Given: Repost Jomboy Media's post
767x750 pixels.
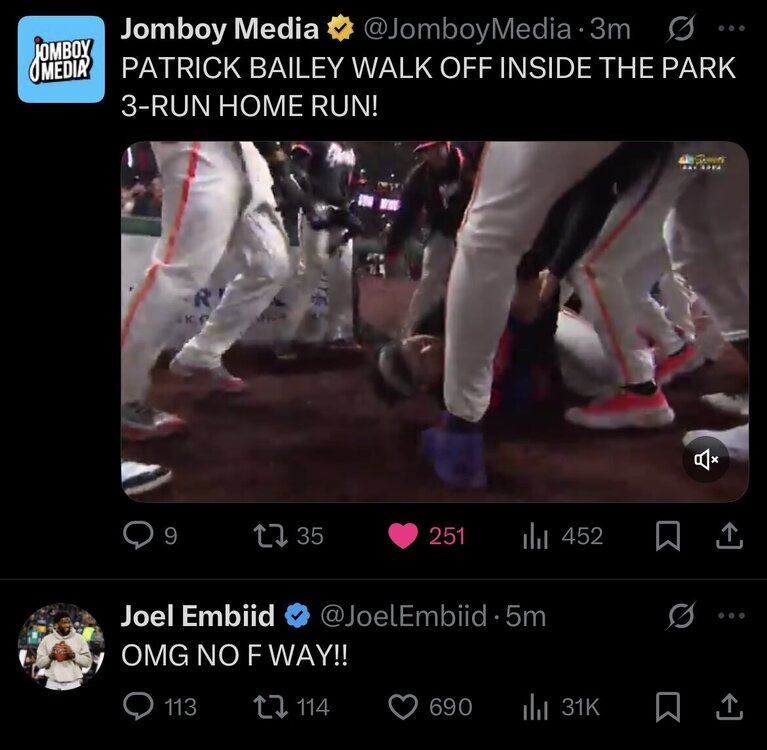Looking at the screenshot, I should click(x=268, y=536).
